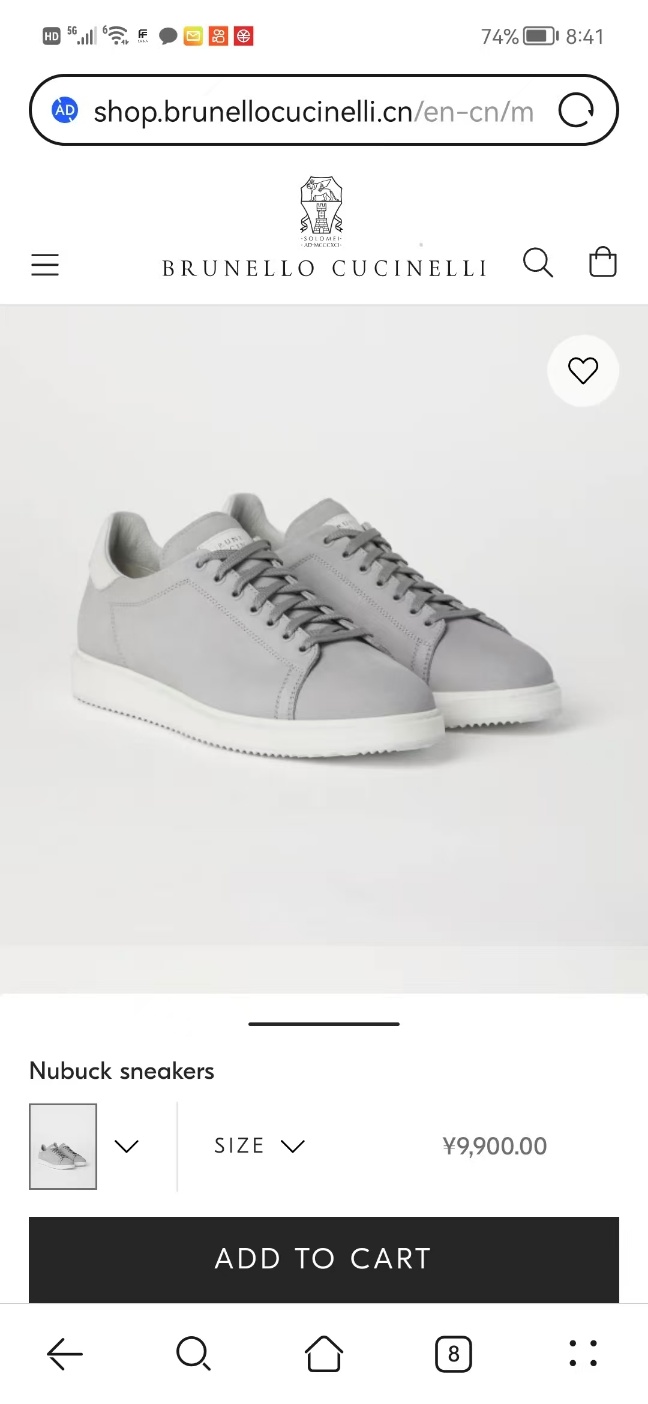The height and width of the screenshot is (1404, 648).
Task: Tap ADD TO CART
Action: (323, 1258)
